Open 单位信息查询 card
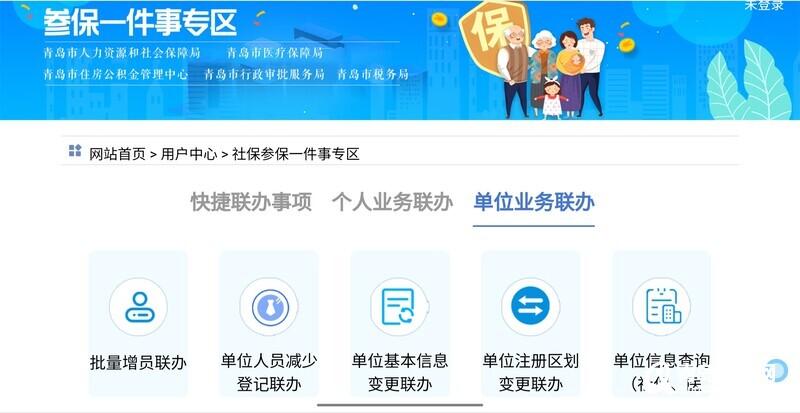Viewport: 800px width, 413px height. (x=661, y=322)
